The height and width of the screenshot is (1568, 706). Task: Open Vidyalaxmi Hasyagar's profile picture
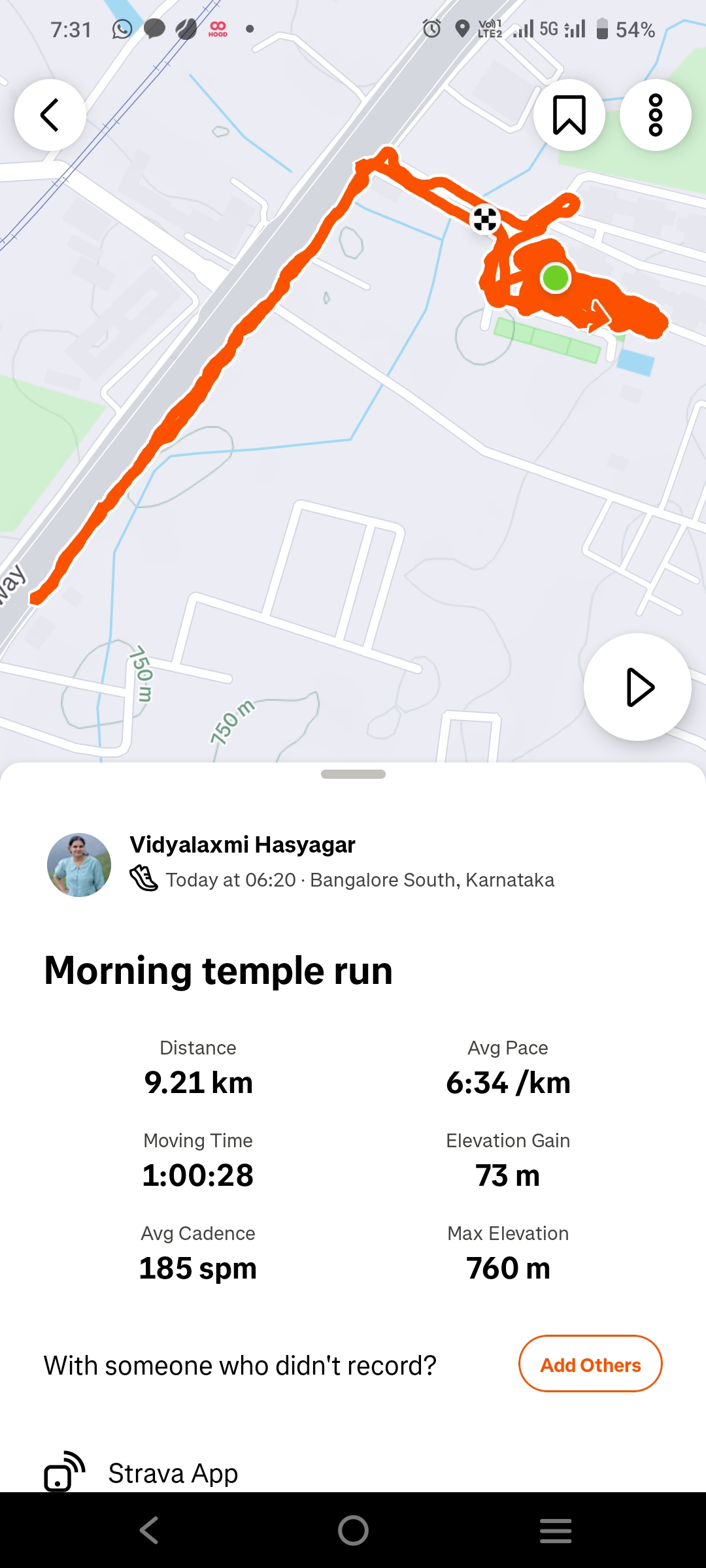pos(79,864)
